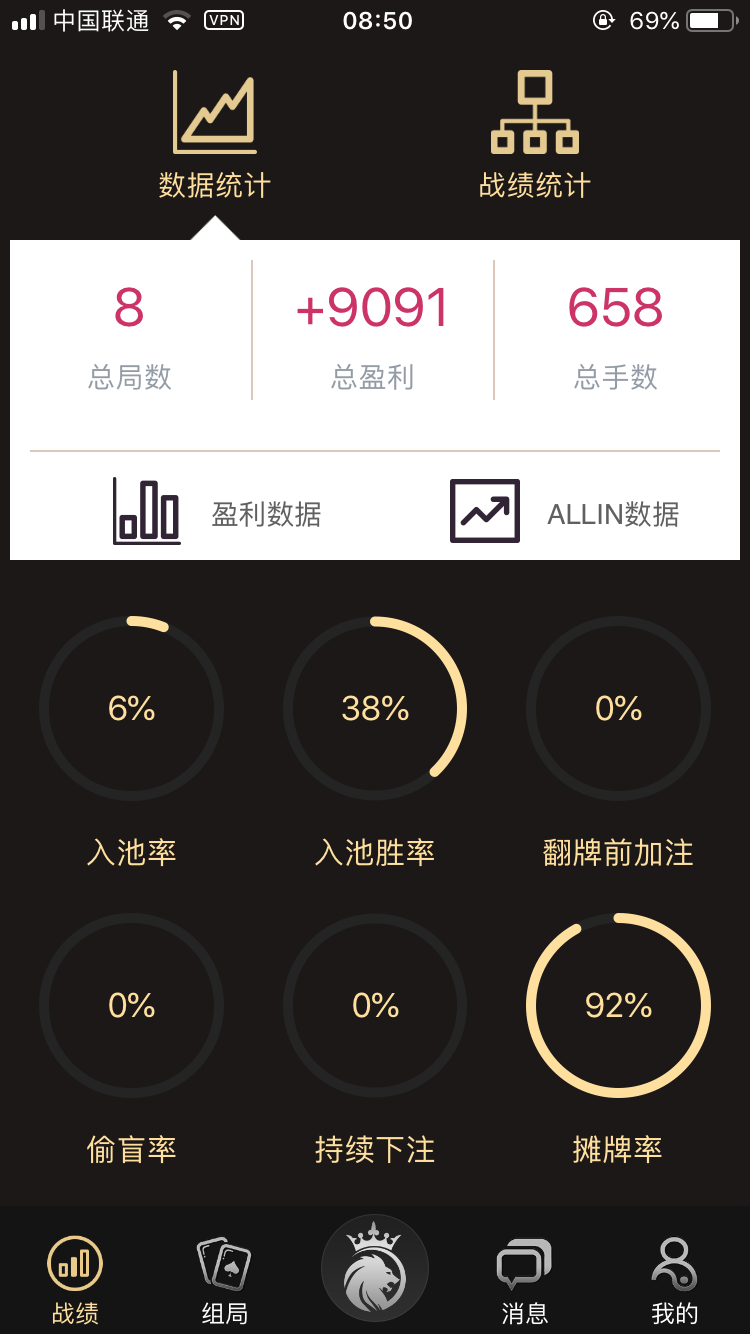750x1334 pixels.
Task: Open 盈利数据 details
Action: pyautogui.click(x=218, y=512)
